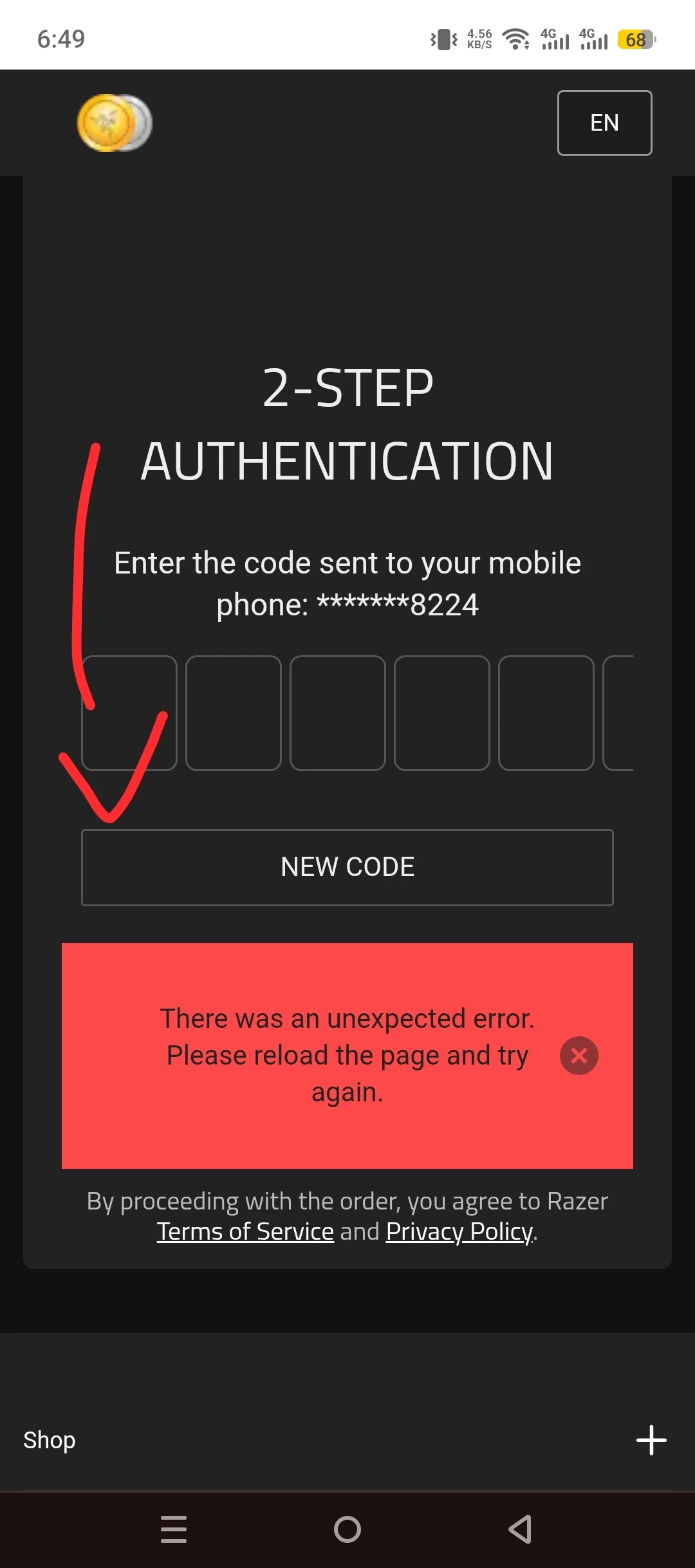The height and width of the screenshot is (1568, 695).
Task: Go back using the system back button
Action: [x=520, y=1529]
